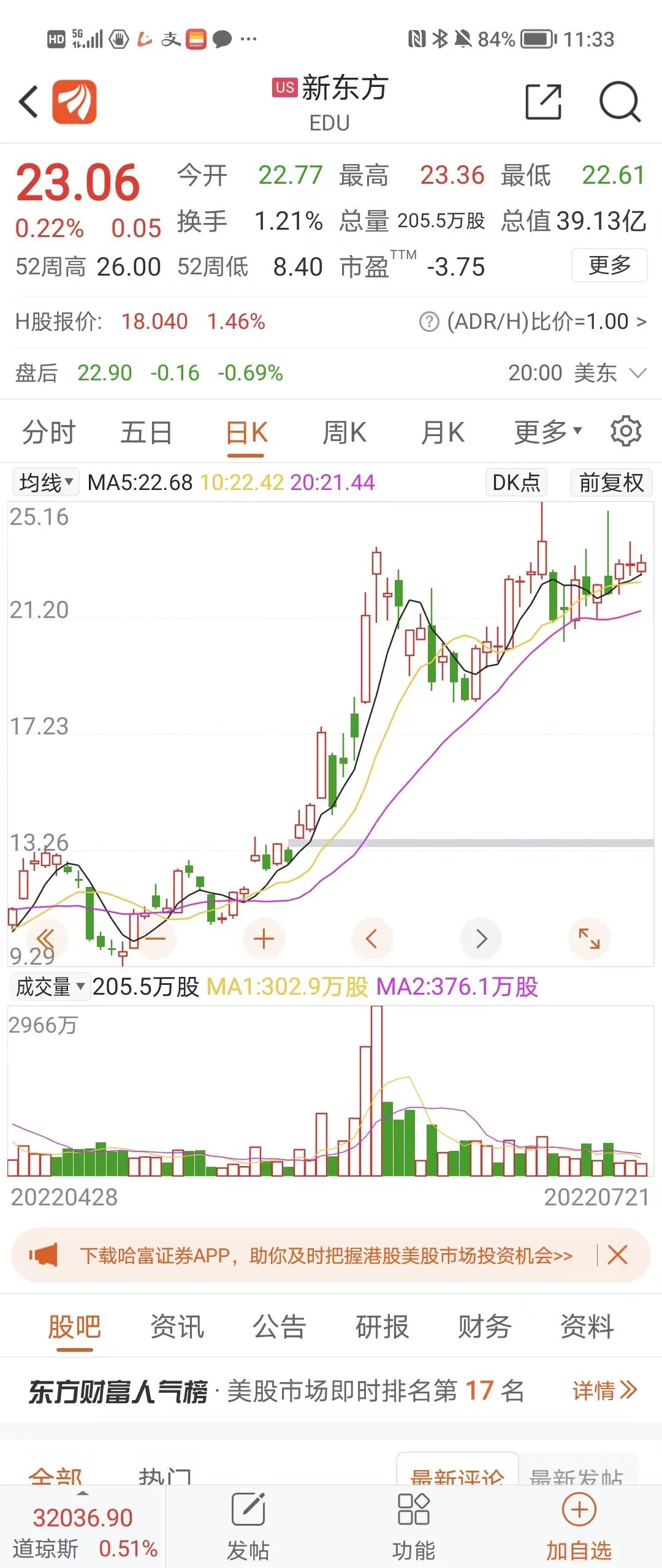662x1568 pixels.
Task: Select the 周K chart tab
Action: pyautogui.click(x=344, y=432)
